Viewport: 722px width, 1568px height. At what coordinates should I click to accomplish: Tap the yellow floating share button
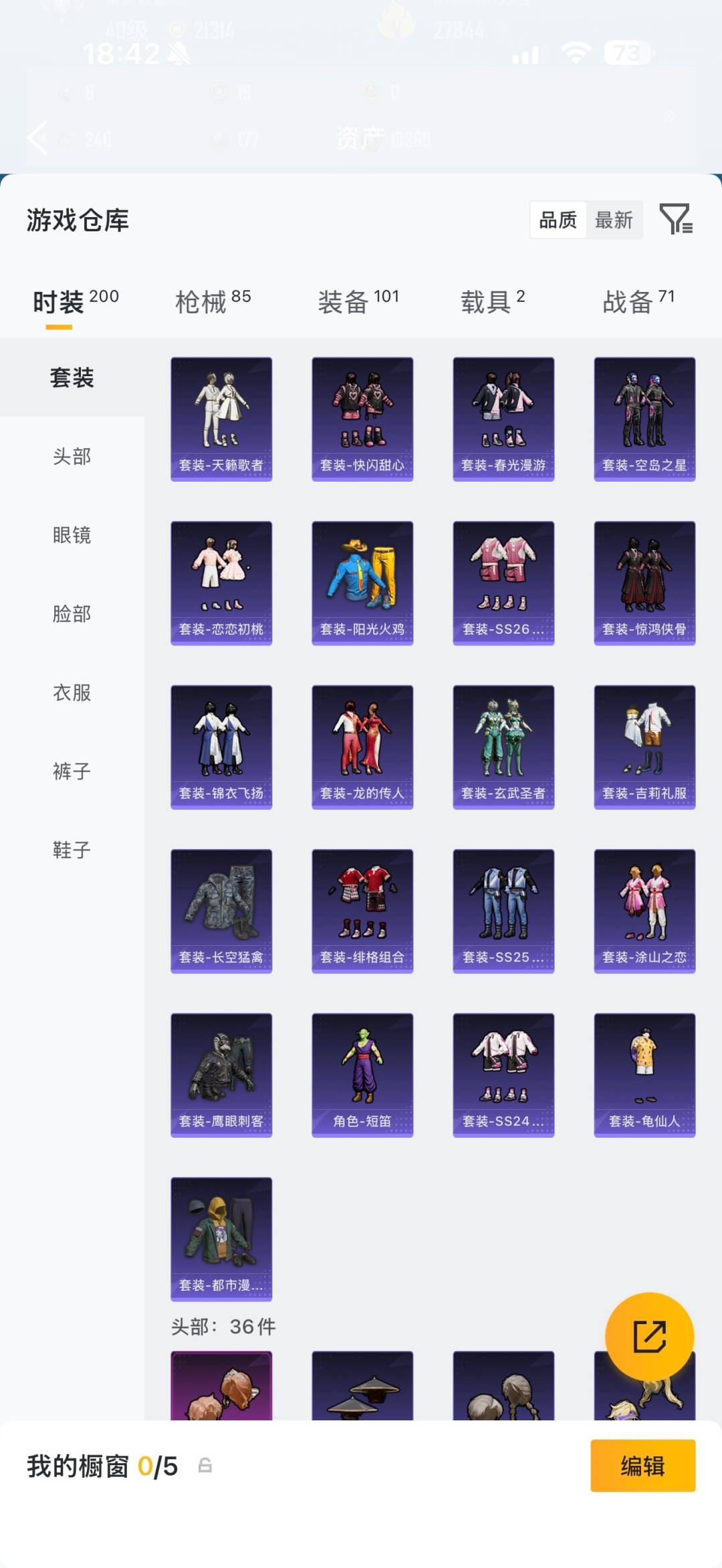tap(649, 1337)
